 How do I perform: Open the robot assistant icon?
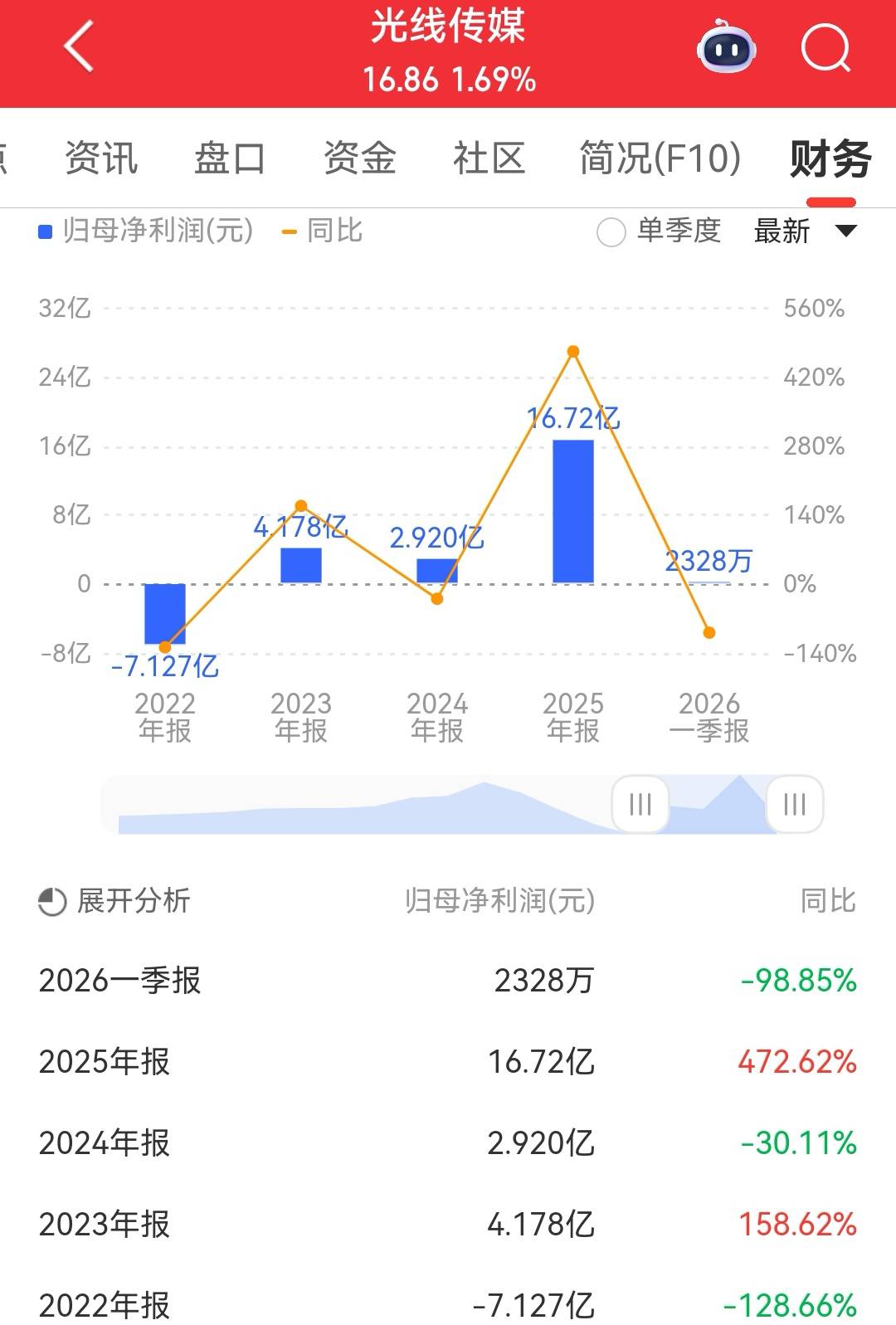point(726,48)
